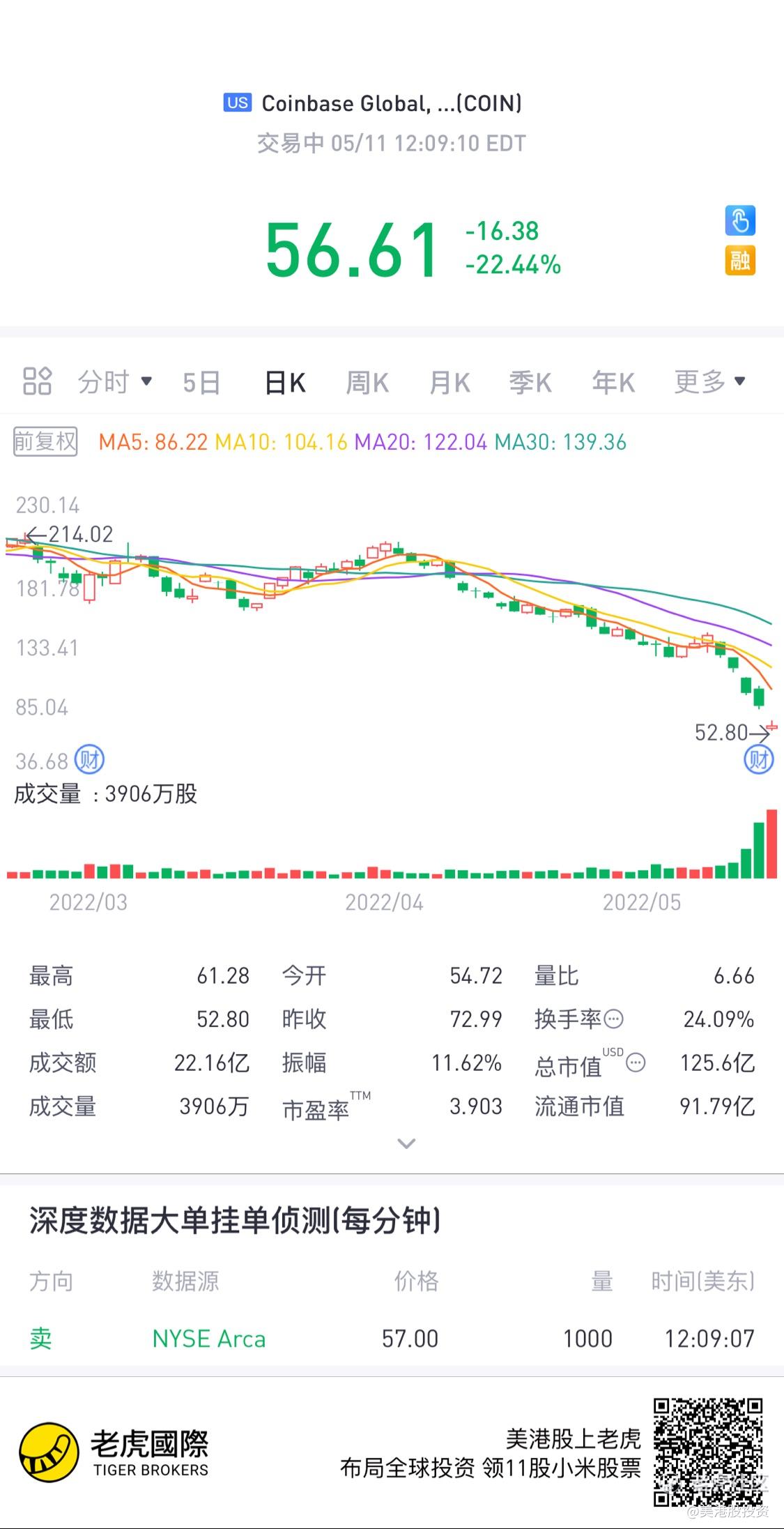Select the 日K chart tab
The height and width of the screenshot is (1529, 784).
tap(285, 383)
